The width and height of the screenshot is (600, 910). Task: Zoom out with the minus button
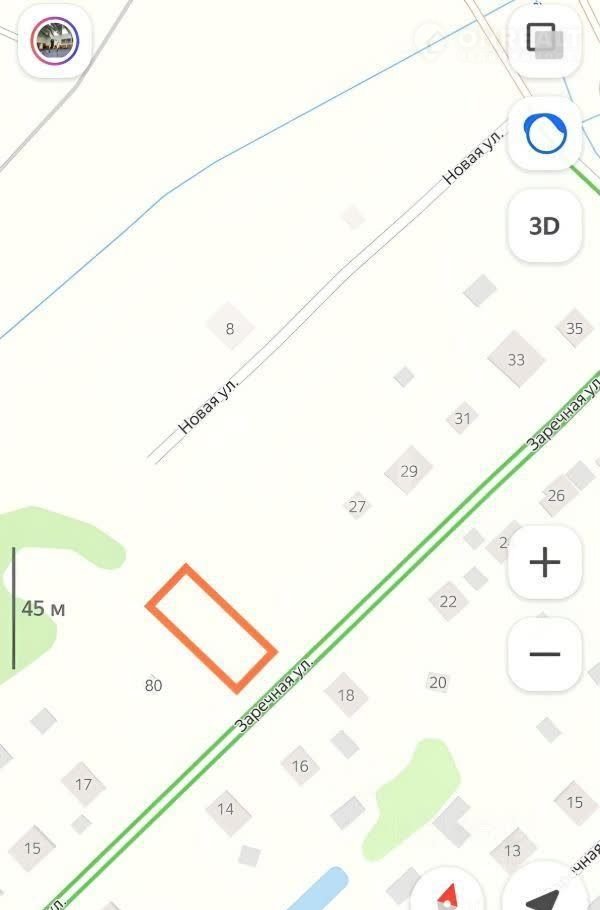click(545, 654)
